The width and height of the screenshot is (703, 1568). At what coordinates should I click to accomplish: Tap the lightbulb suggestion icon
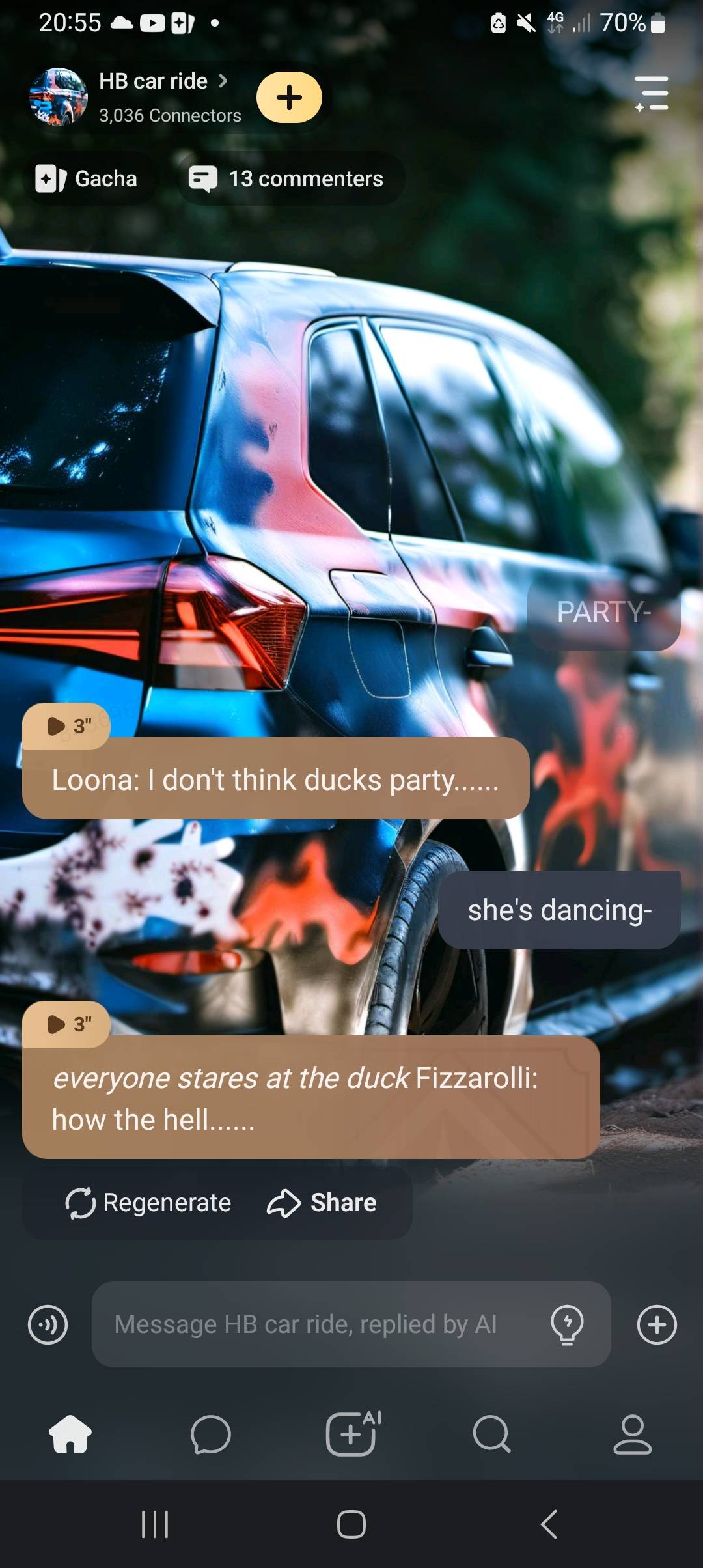tap(567, 1324)
